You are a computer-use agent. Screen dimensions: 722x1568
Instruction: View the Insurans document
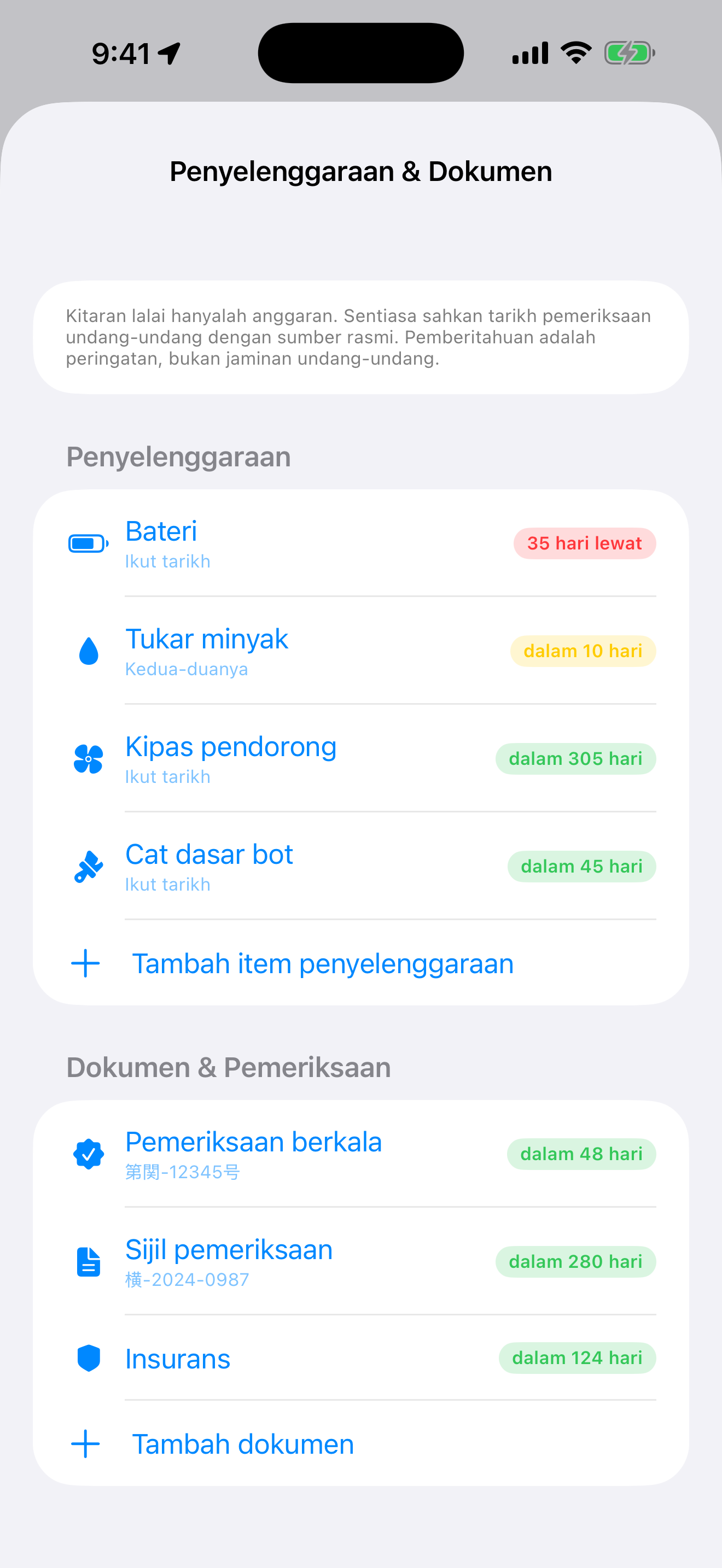tap(361, 1358)
